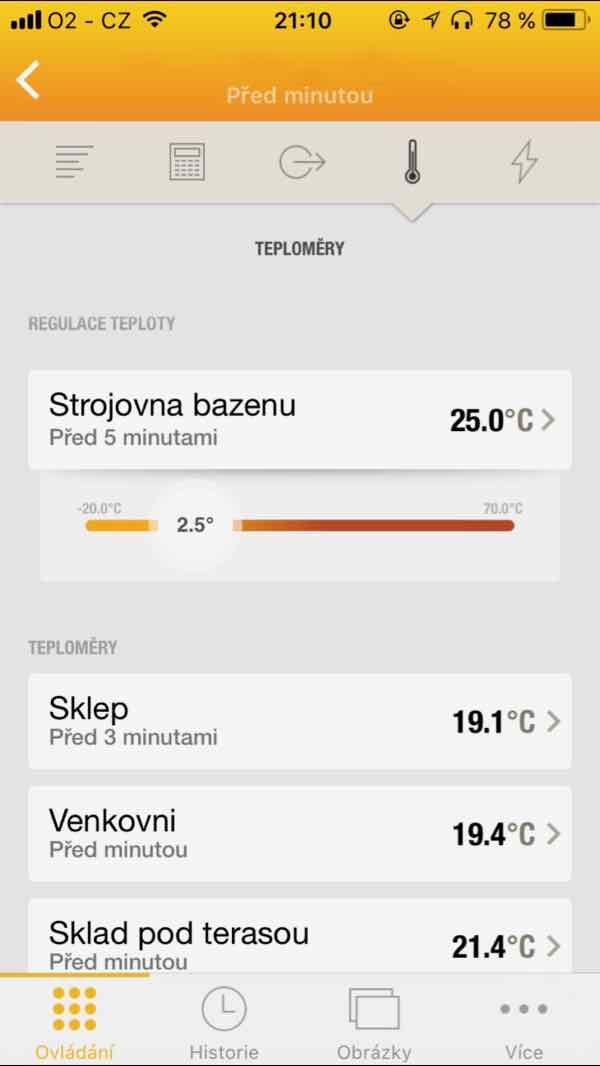Open the Sklep thermometer
600x1066 pixels.
pyautogui.click(x=300, y=721)
